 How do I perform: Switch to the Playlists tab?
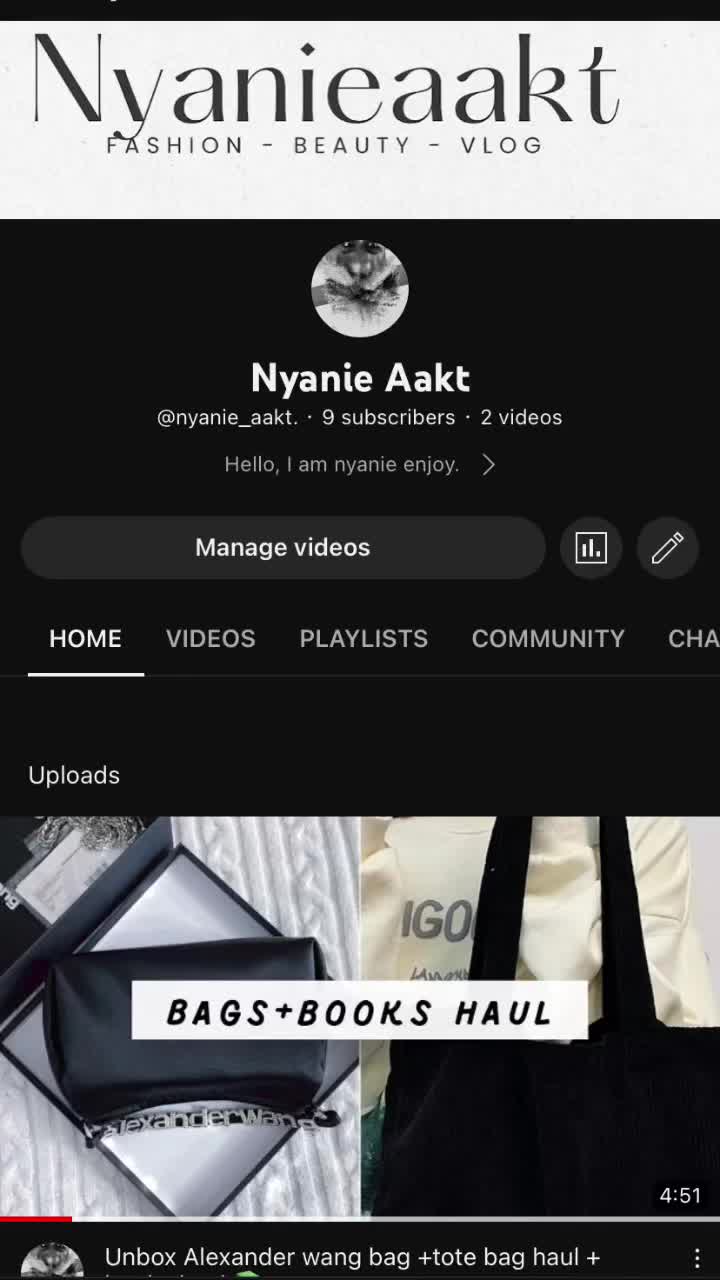tap(364, 638)
